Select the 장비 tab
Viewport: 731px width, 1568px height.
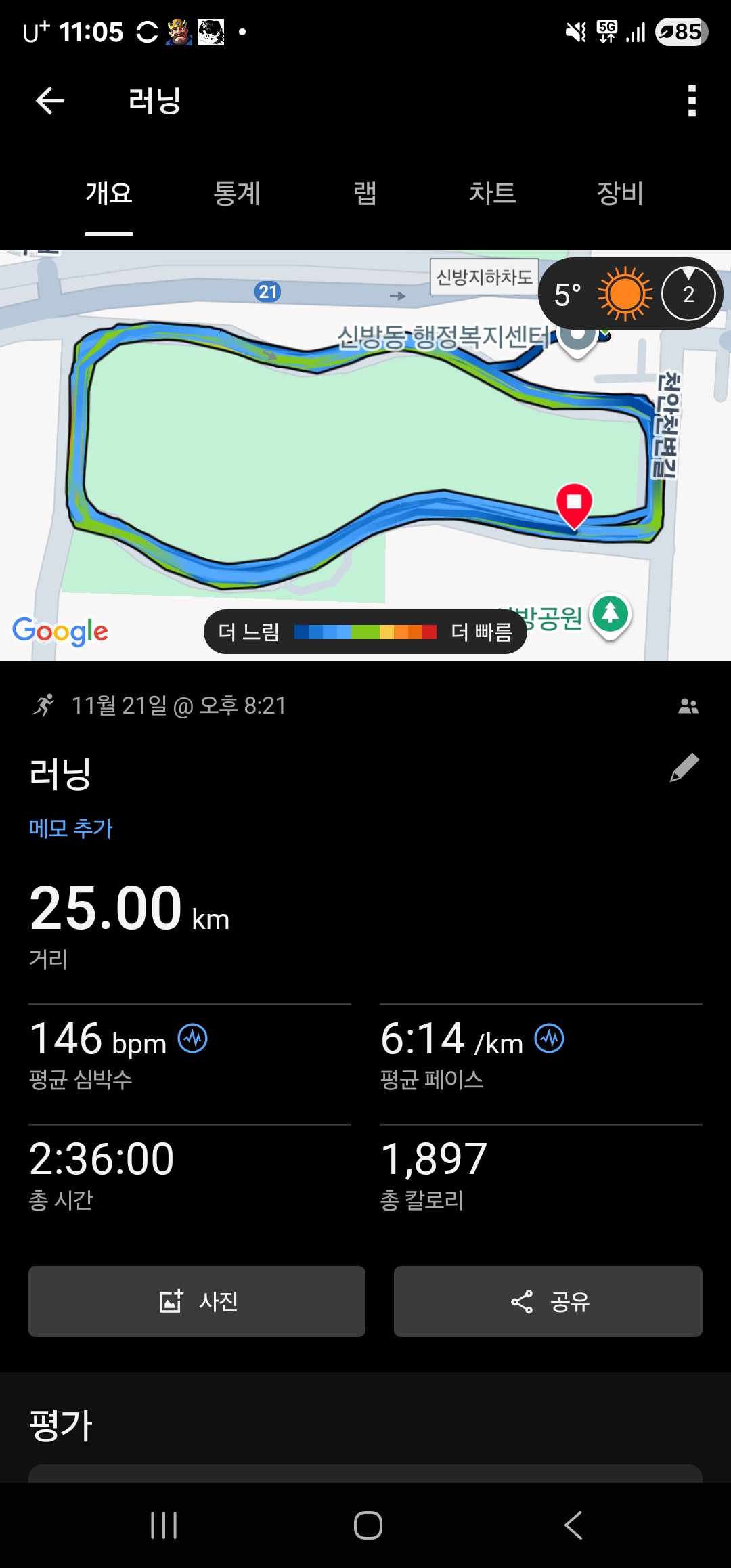(619, 194)
